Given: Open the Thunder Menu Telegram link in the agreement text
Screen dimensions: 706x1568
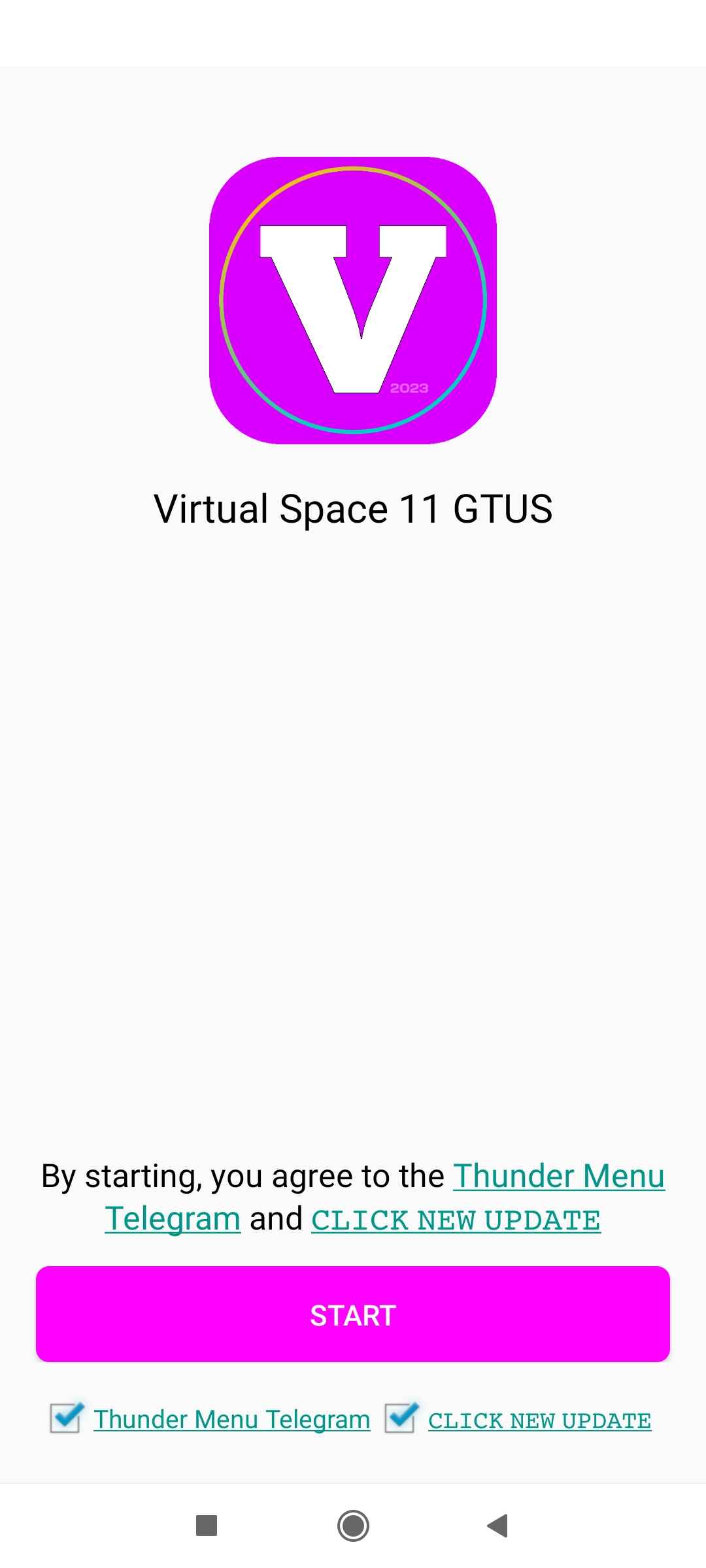Looking at the screenshot, I should (559, 1176).
